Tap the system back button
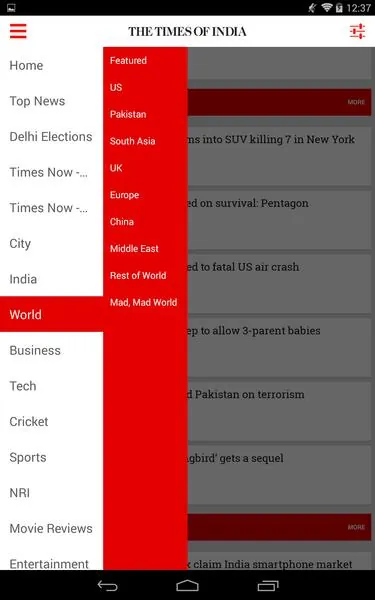The width and height of the screenshot is (375, 600). (107, 585)
